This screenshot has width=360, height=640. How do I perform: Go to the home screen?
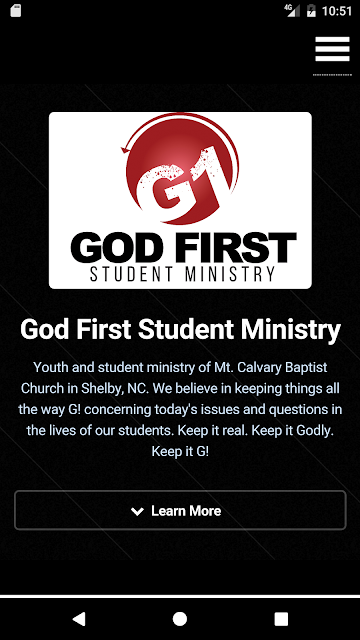pos(180,619)
